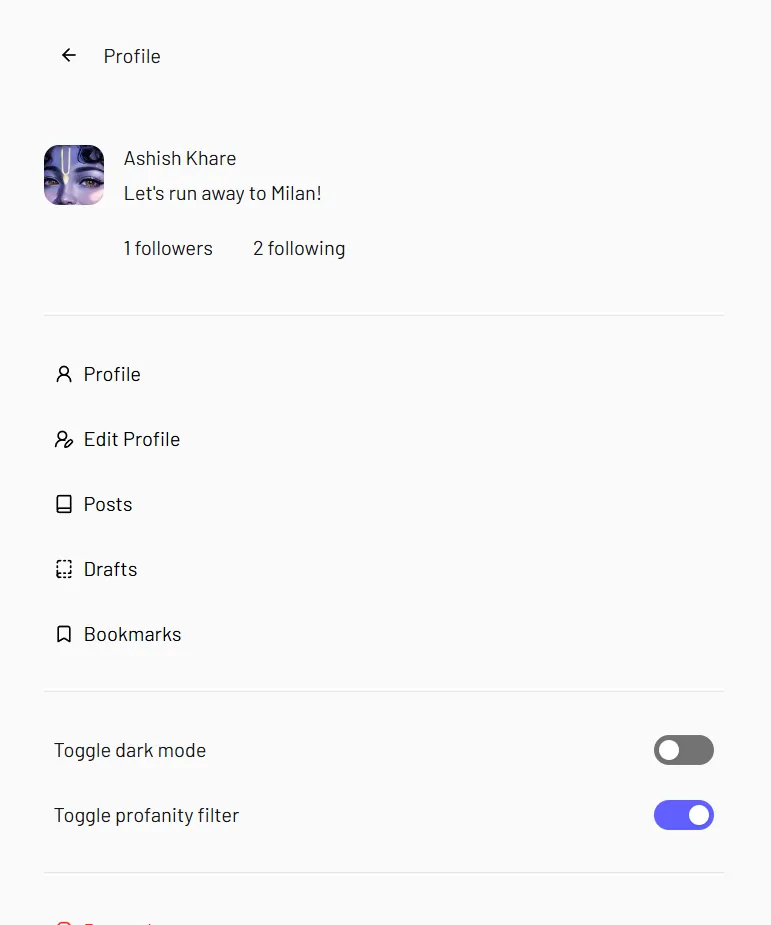View the 1 followers list
Image resolution: width=771 pixels, height=925 pixels.
click(168, 249)
